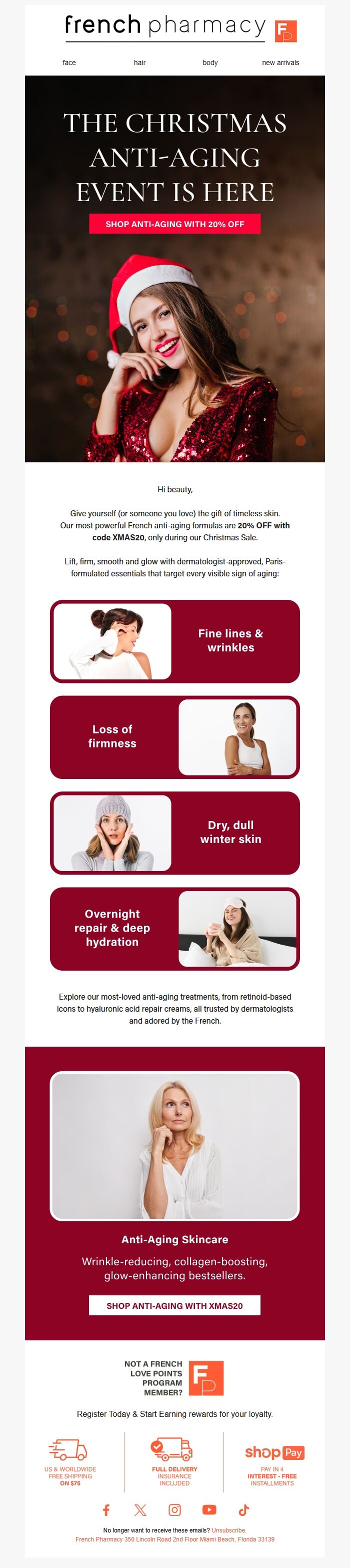Select the Loss of firmness card

[x=174, y=736]
